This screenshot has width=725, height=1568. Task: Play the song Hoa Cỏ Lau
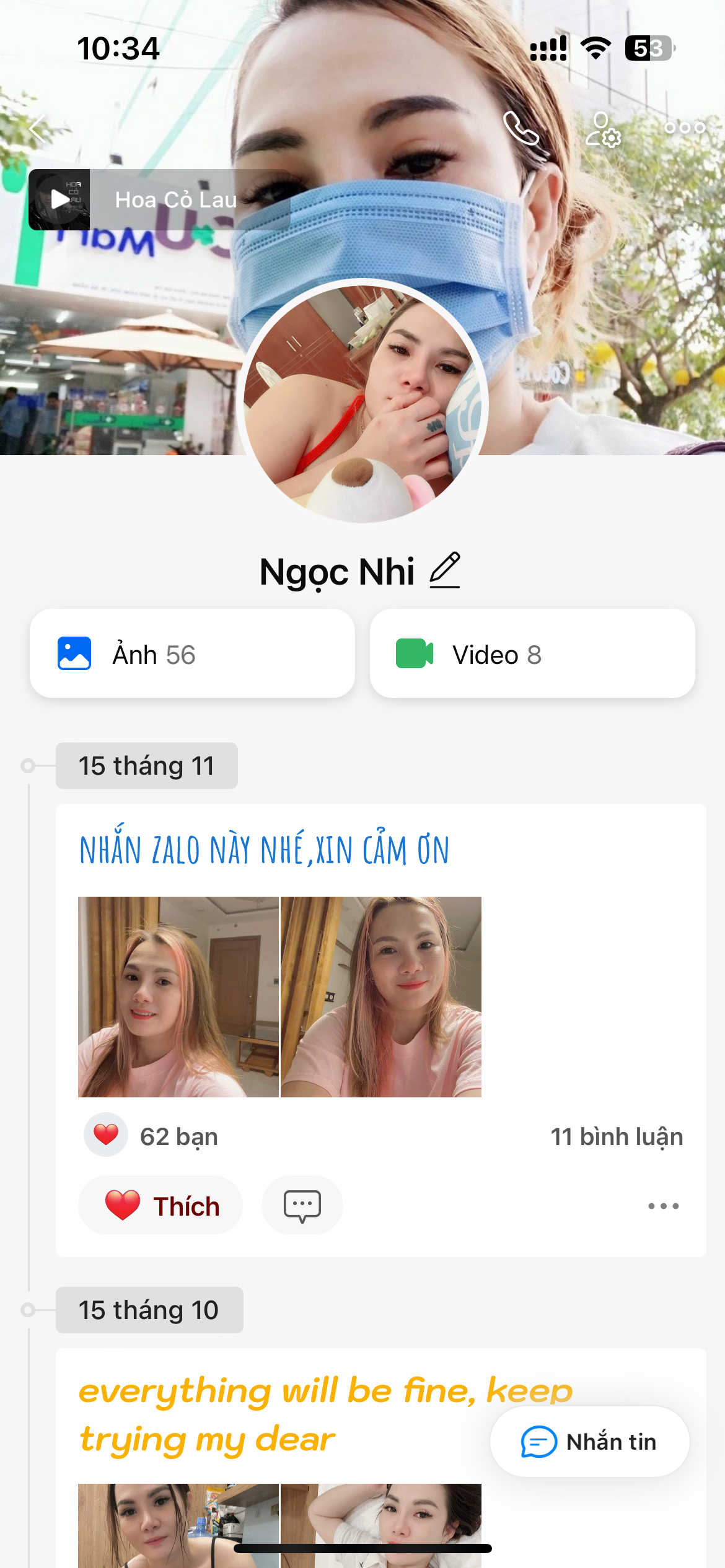(59, 199)
